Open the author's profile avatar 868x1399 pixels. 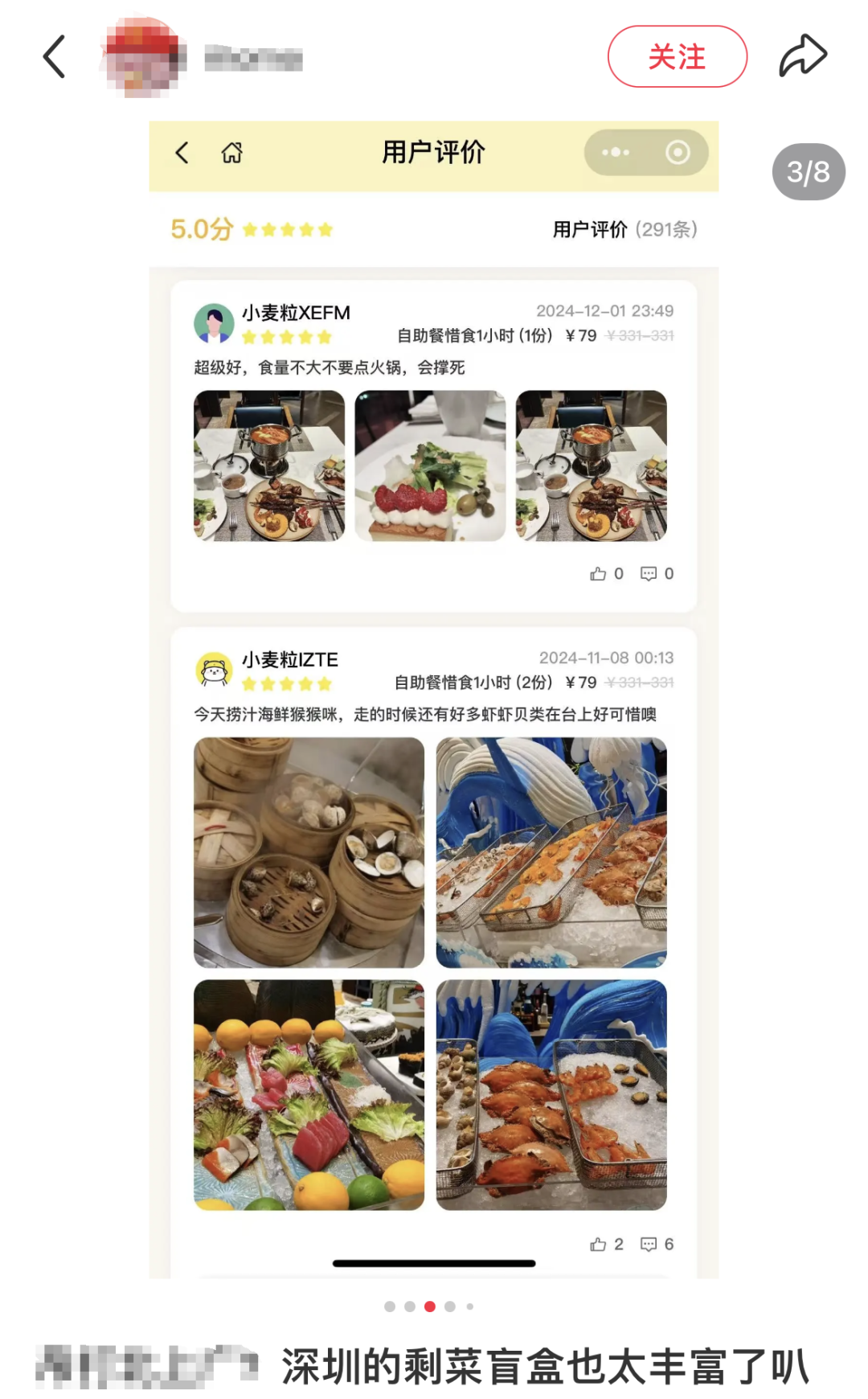click(145, 57)
